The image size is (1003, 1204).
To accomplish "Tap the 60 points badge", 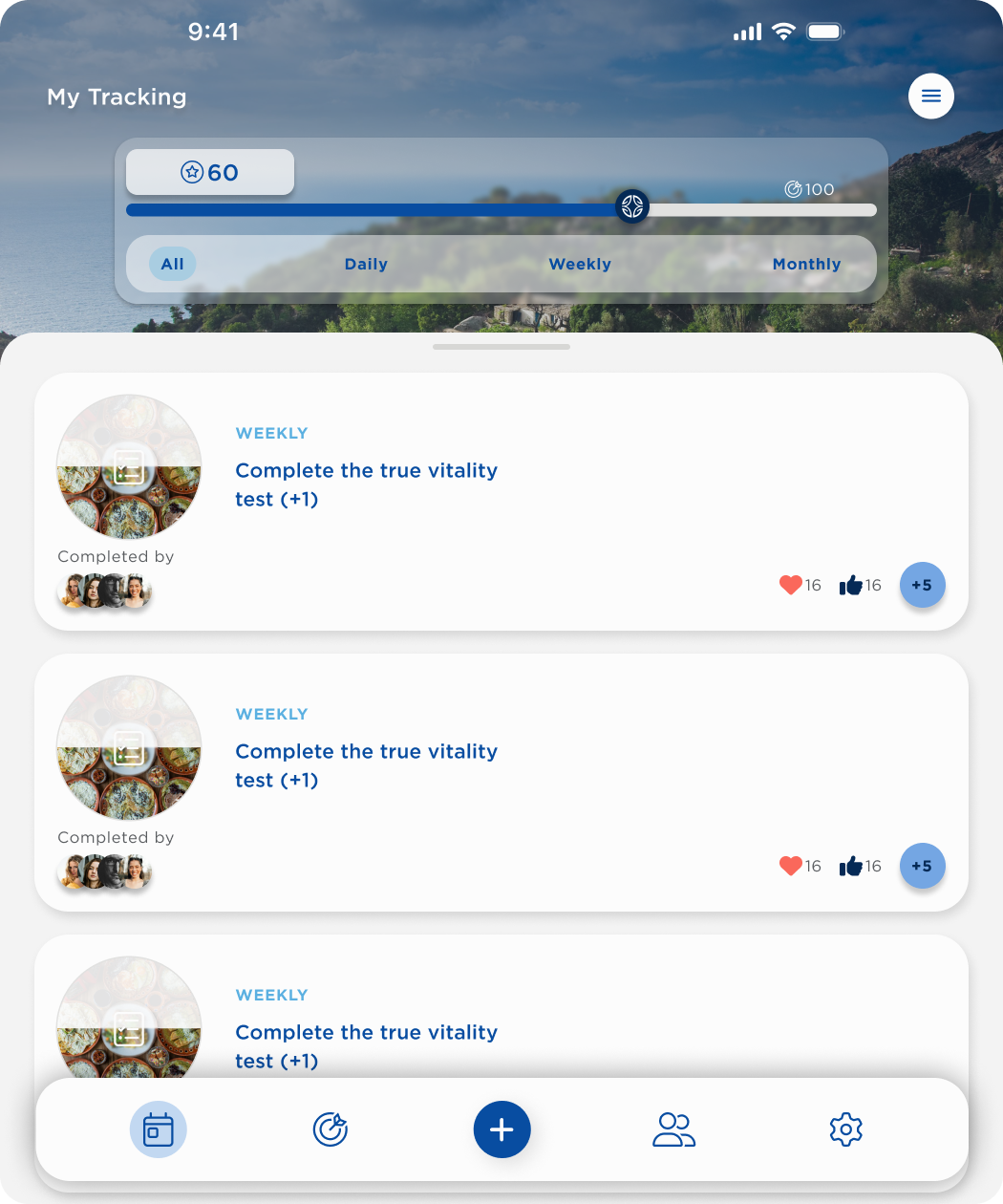I will tap(210, 172).
